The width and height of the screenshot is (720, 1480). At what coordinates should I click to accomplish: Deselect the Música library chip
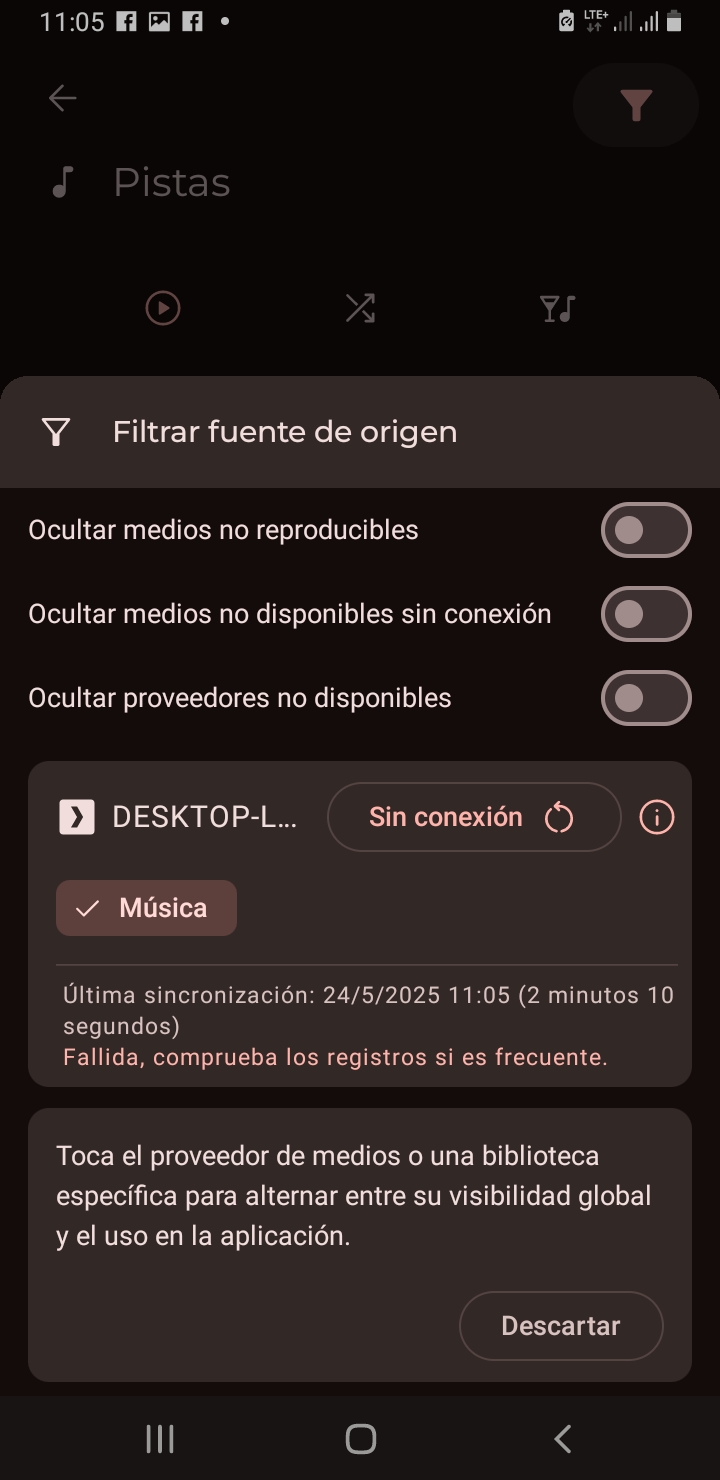(x=146, y=908)
